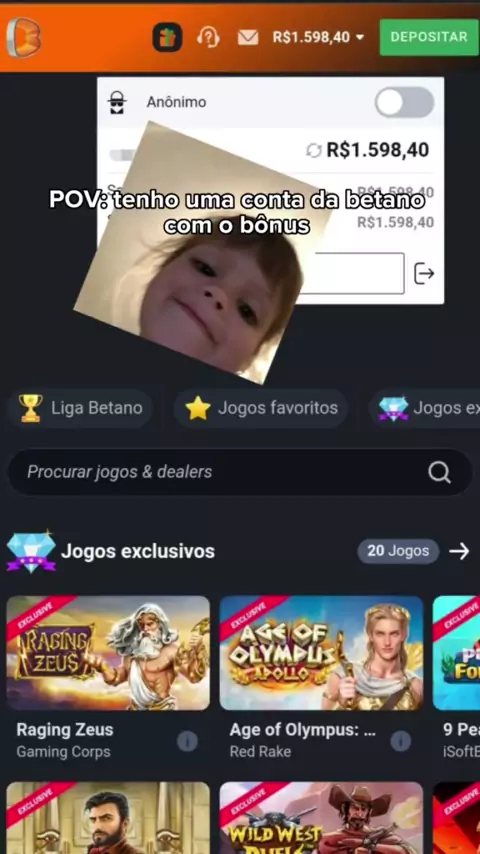Viewport: 480px width, 854px height.
Task: Tap the Procurar jogos & dealers search field
Action: pyautogui.click(x=240, y=472)
